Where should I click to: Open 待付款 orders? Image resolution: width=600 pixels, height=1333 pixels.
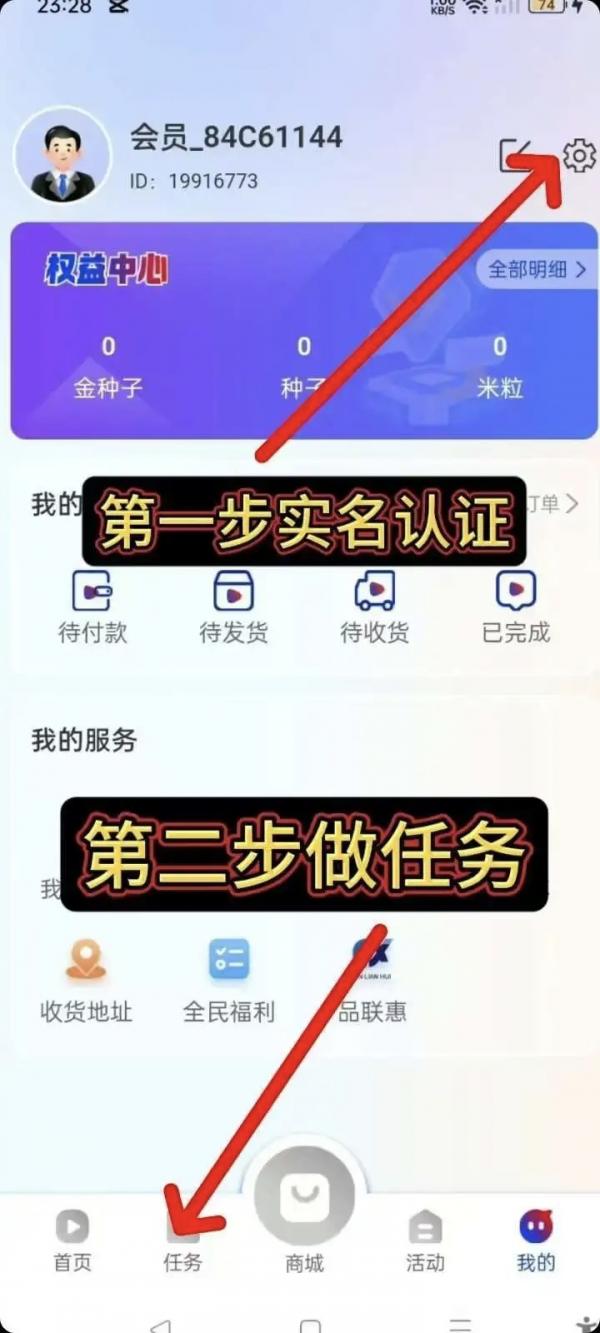[92, 607]
